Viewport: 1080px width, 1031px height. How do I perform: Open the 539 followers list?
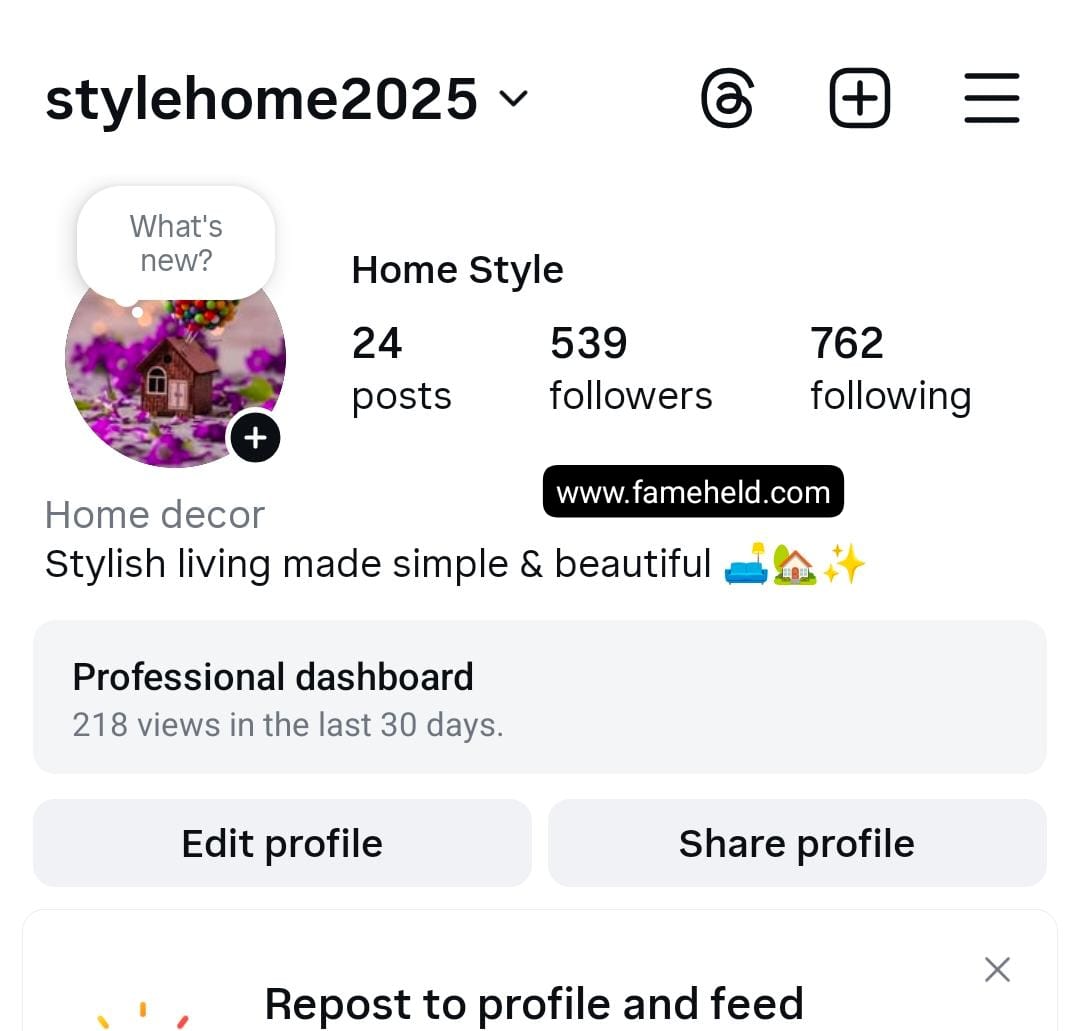click(630, 369)
